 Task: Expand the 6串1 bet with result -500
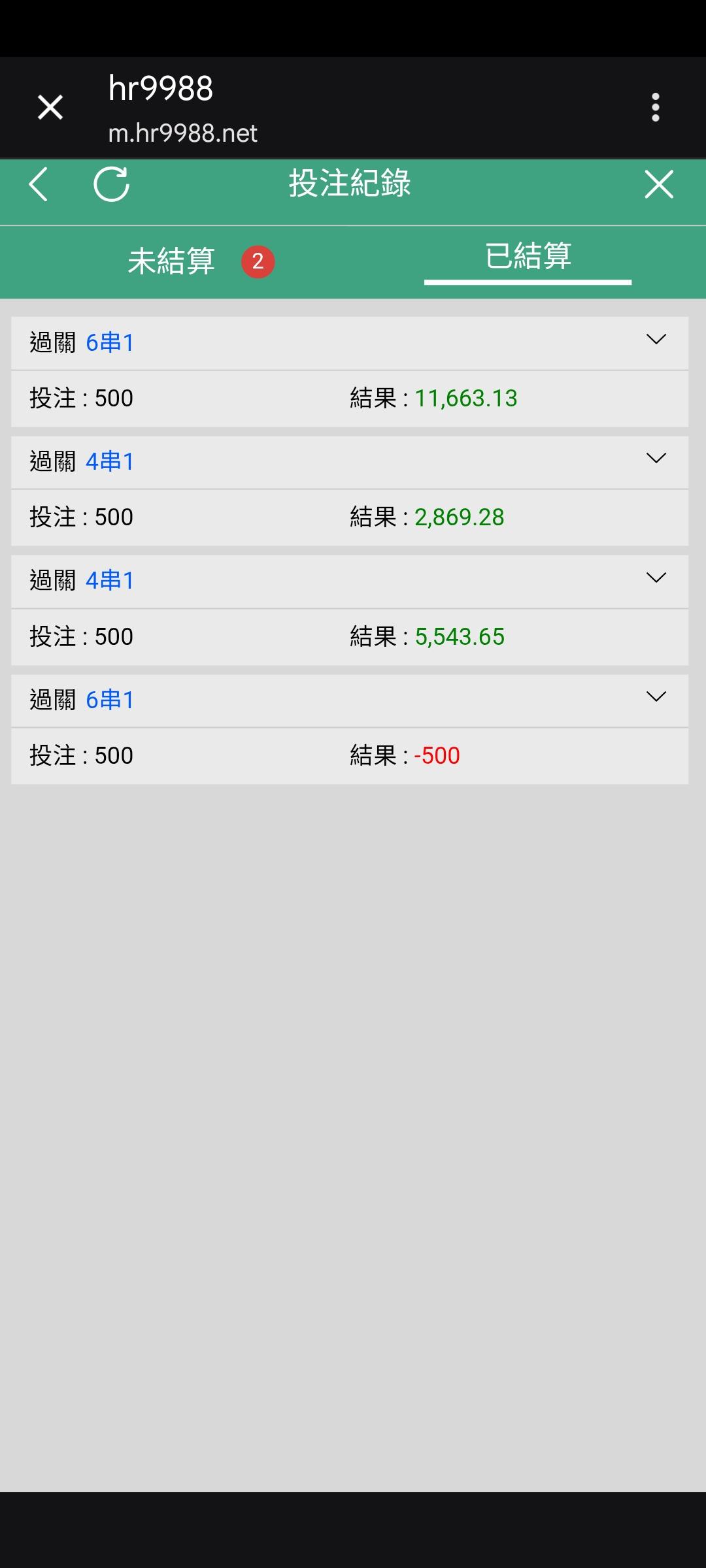pyautogui.click(x=656, y=697)
